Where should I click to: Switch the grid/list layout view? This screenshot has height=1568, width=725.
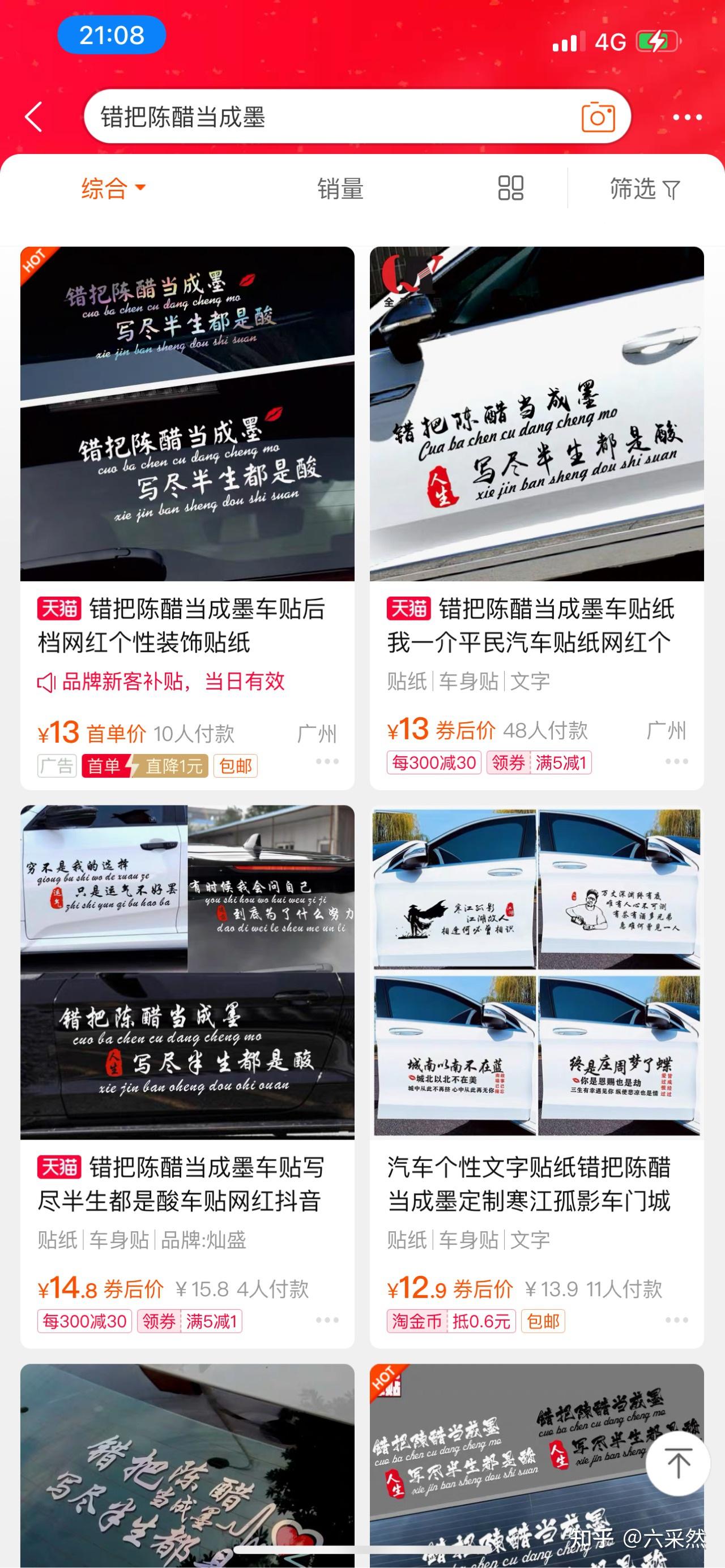tap(510, 188)
